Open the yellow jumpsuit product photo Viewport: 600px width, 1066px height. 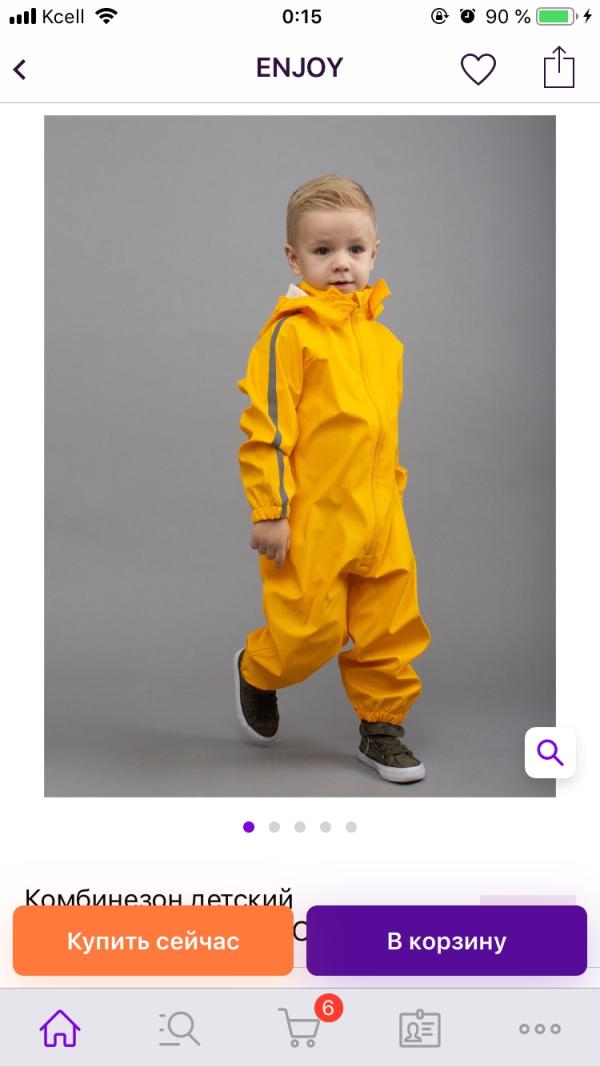click(x=300, y=456)
